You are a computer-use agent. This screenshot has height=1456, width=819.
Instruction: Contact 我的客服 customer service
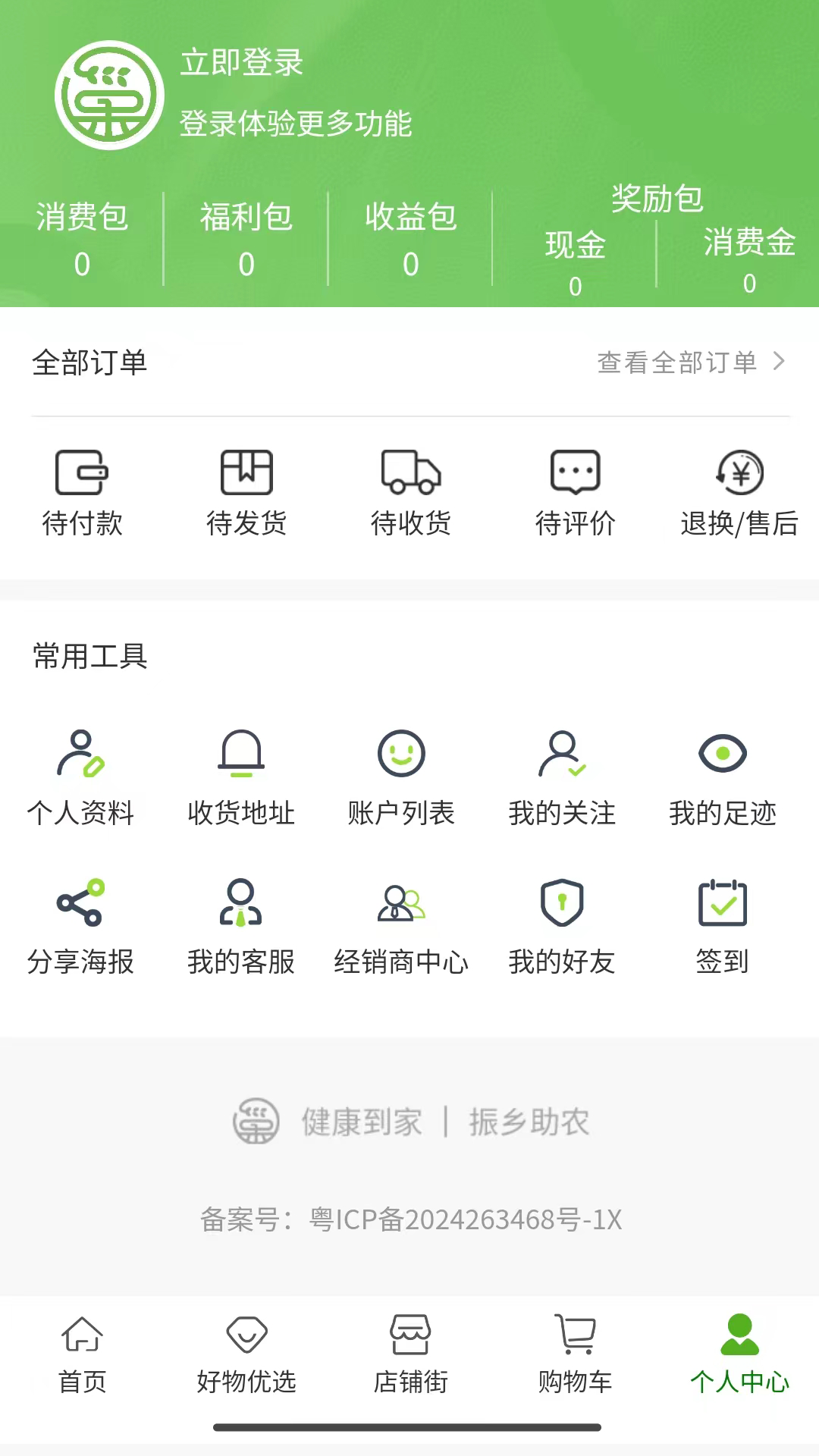(241, 927)
